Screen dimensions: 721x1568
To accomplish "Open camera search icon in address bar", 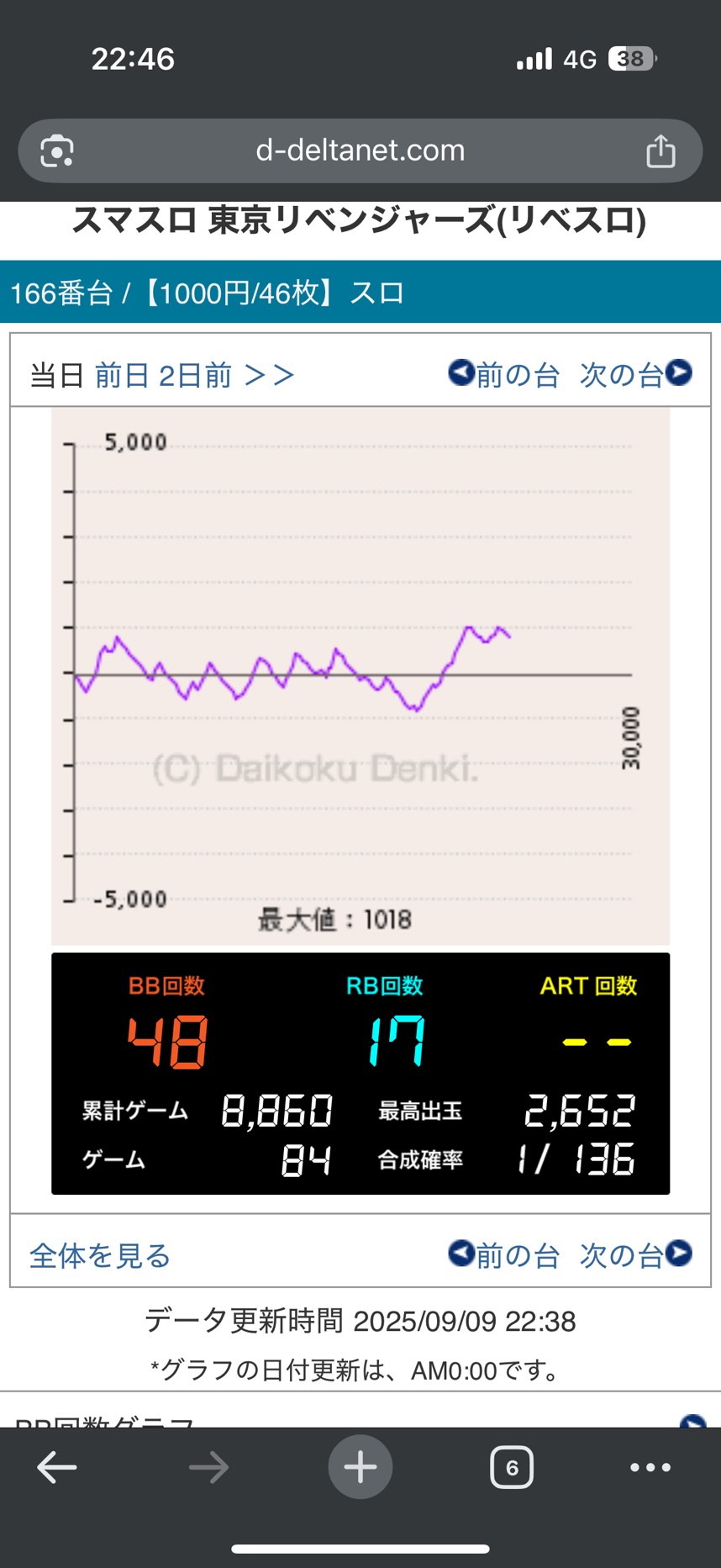I will point(57,150).
